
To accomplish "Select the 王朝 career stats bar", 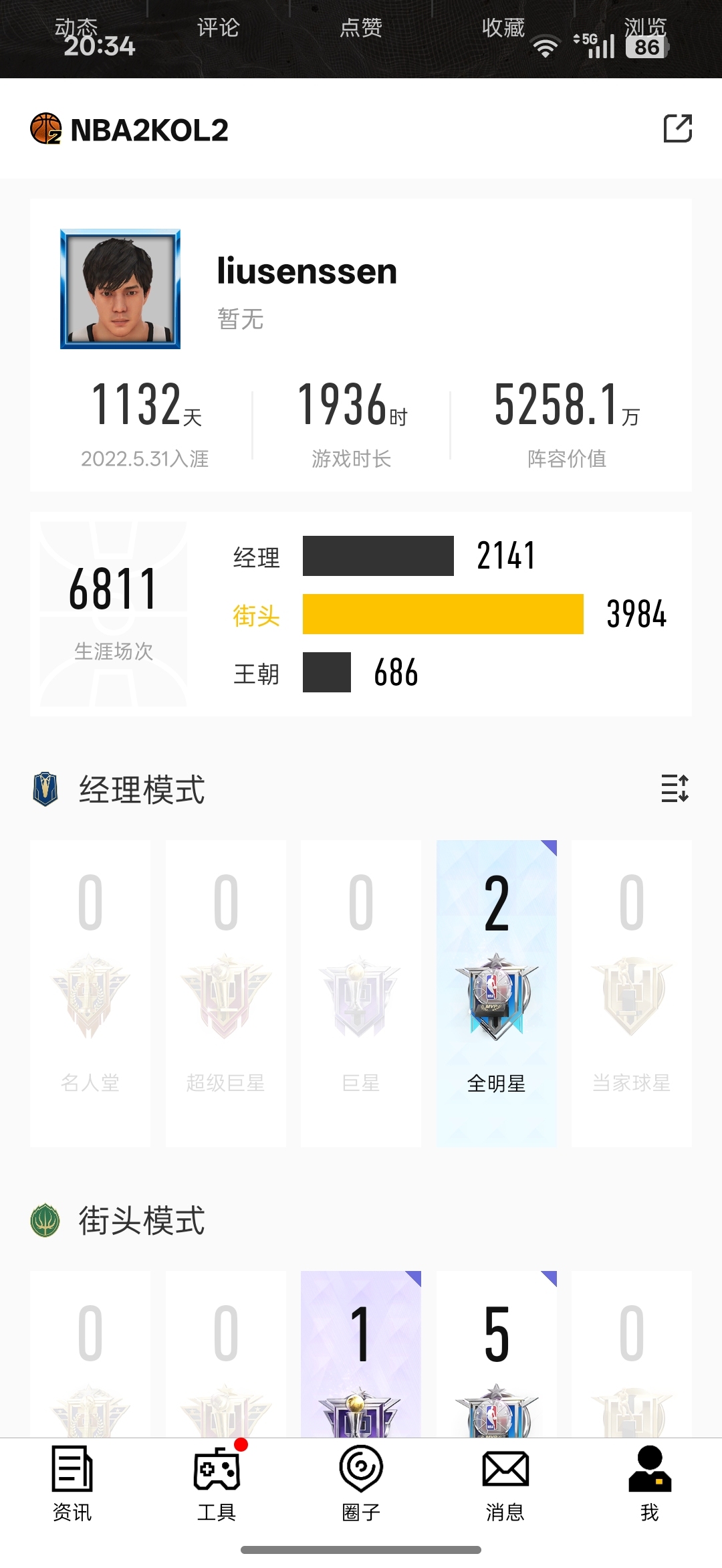I will 327,672.
